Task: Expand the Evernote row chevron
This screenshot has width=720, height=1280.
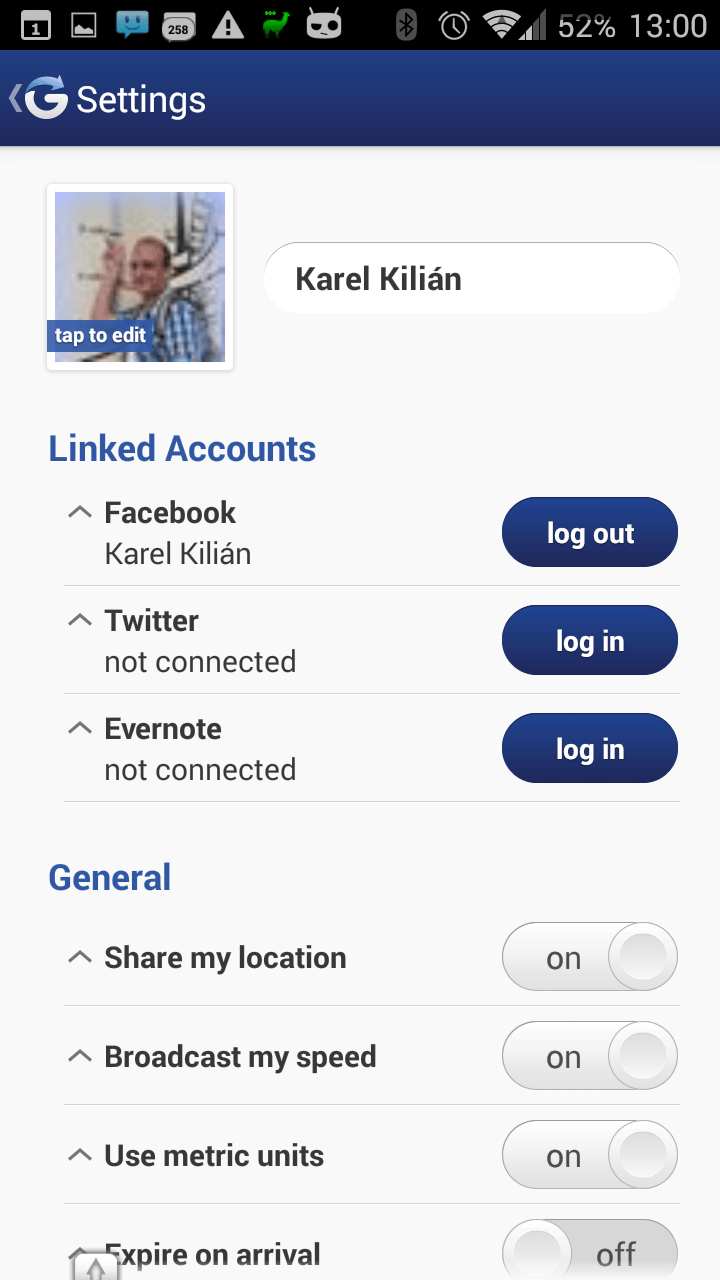Action: point(79,728)
